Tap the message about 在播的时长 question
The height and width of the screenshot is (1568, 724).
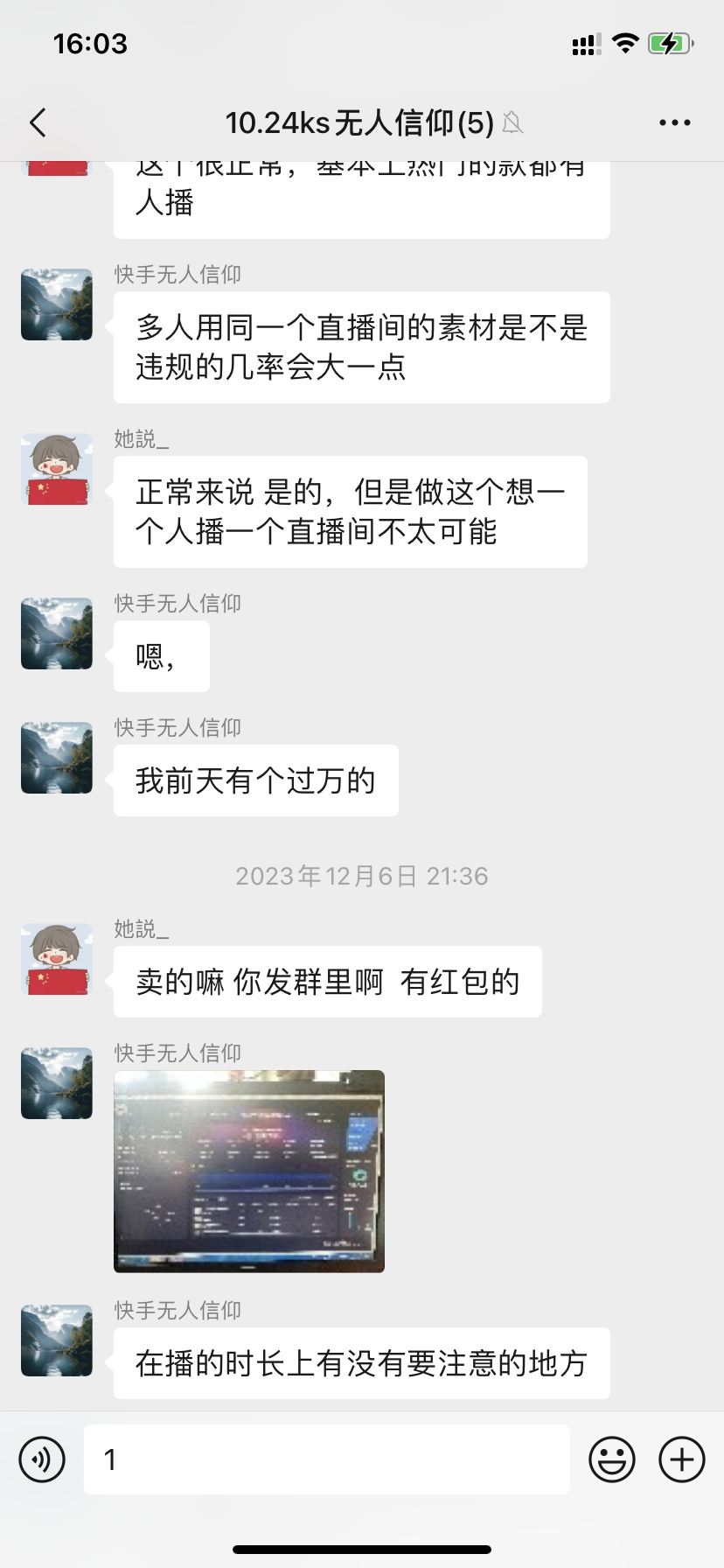pos(360,1362)
